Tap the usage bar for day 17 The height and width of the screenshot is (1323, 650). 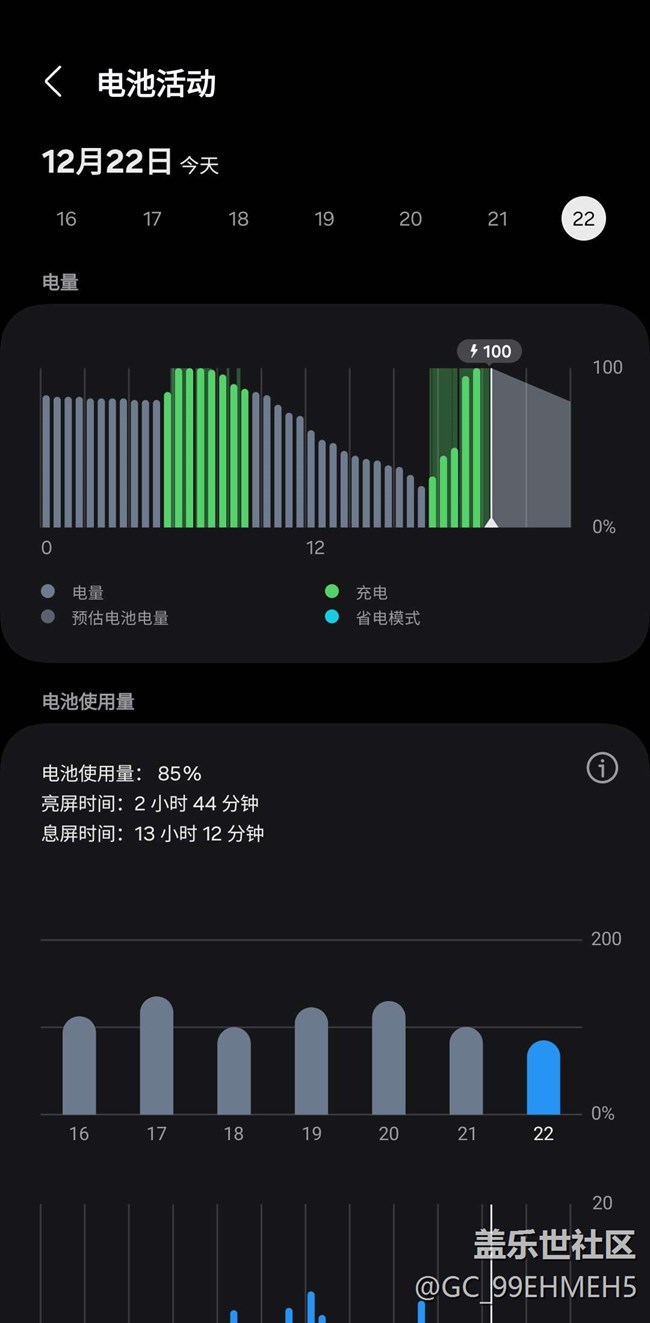pos(157,1056)
